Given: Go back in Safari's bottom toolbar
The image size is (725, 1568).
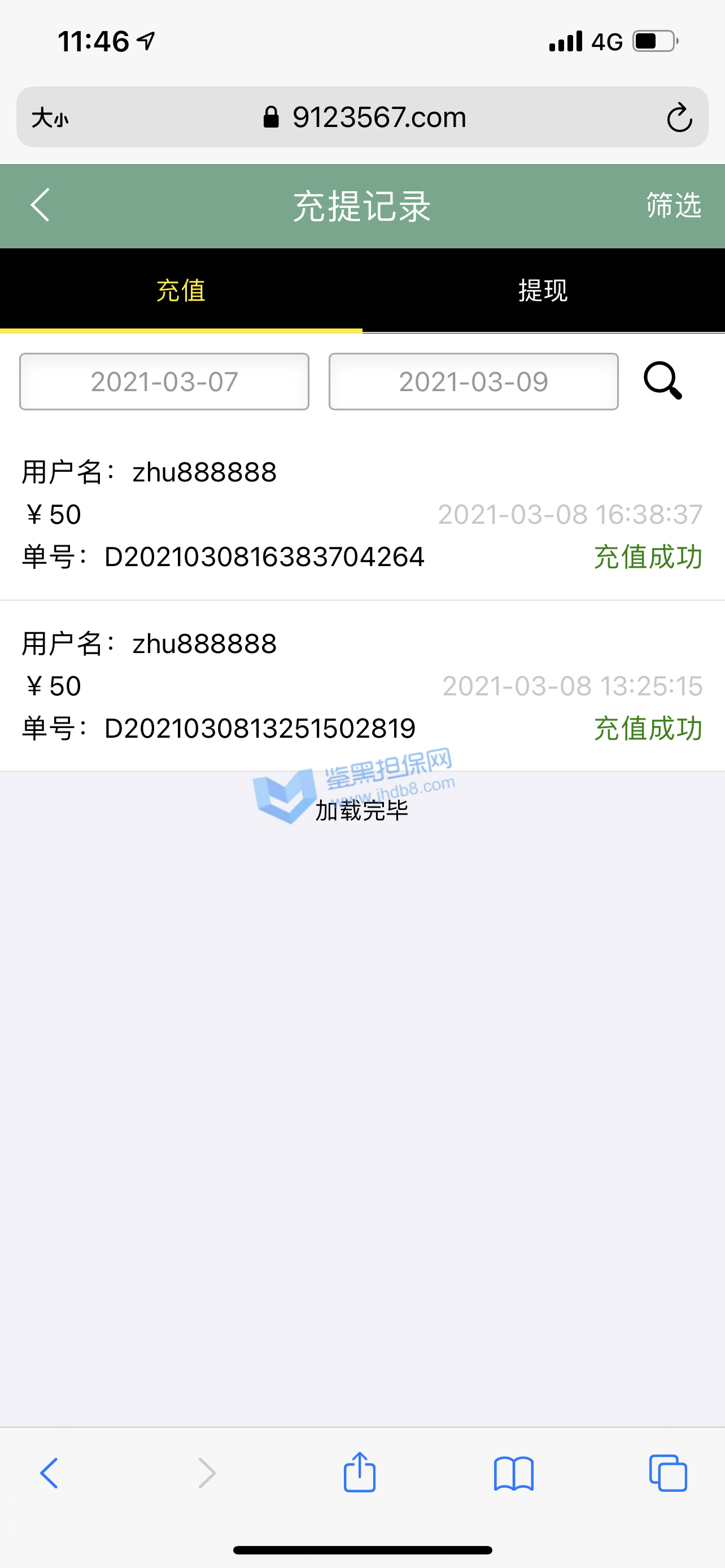Looking at the screenshot, I should (x=49, y=1474).
